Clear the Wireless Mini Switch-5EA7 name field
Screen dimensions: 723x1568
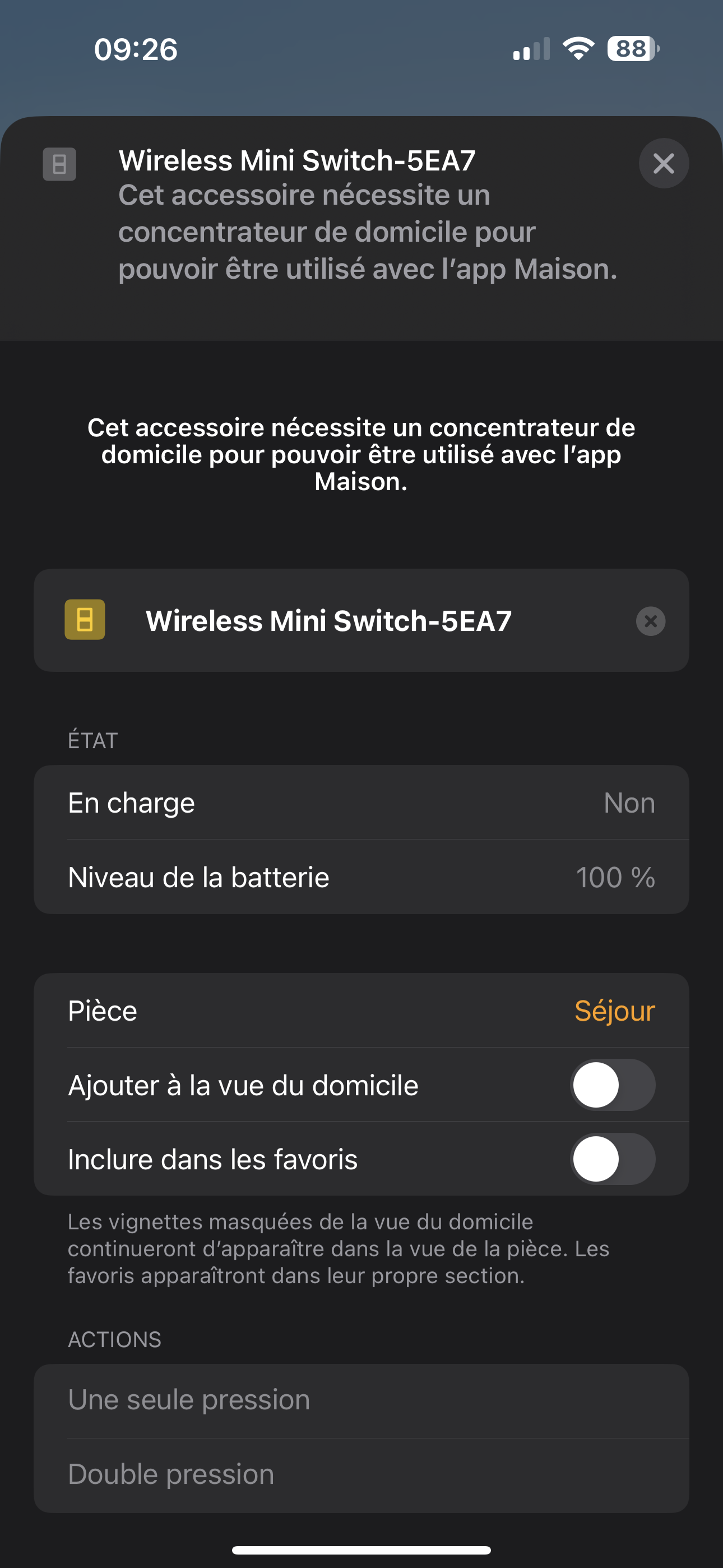(x=651, y=621)
